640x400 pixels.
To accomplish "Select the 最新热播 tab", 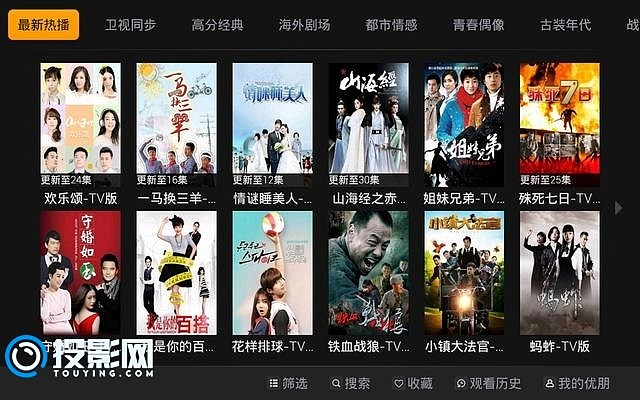I will (43, 25).
